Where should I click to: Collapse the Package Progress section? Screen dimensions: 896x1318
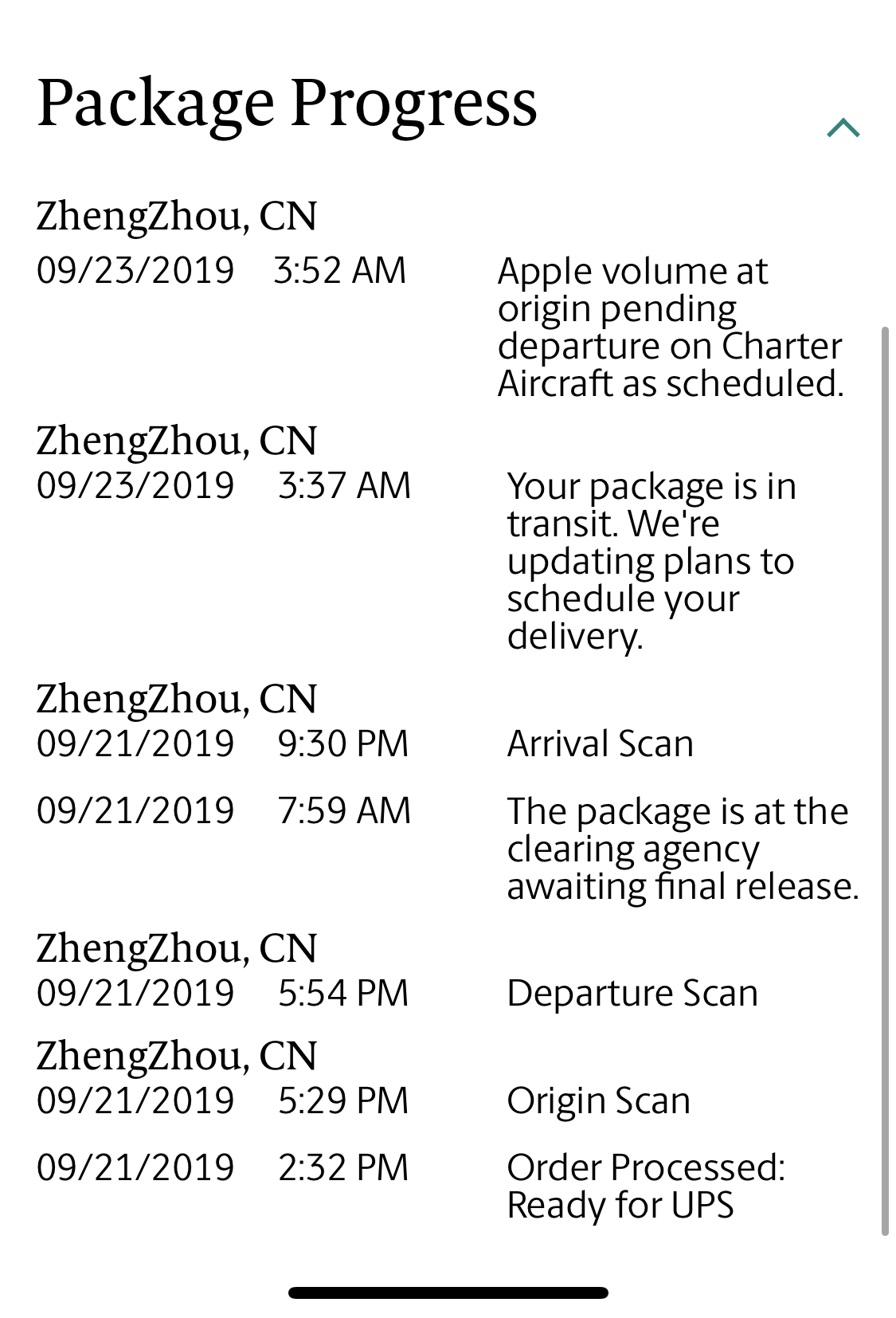843,127
